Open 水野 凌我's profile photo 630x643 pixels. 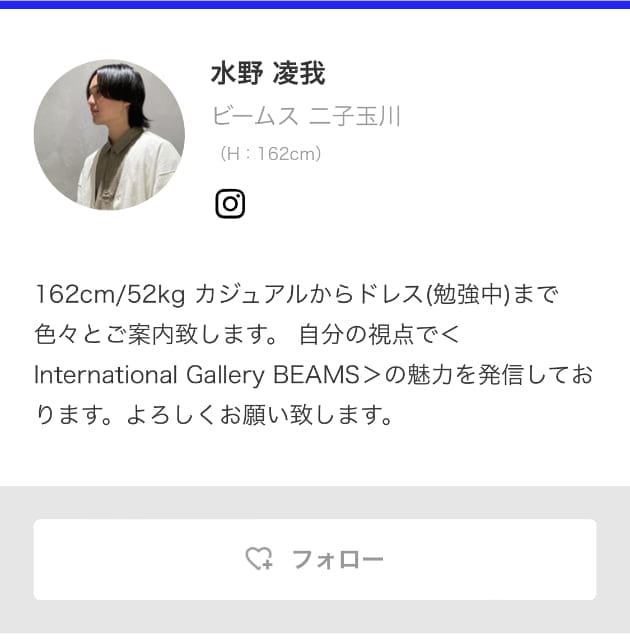click(109, 134)
